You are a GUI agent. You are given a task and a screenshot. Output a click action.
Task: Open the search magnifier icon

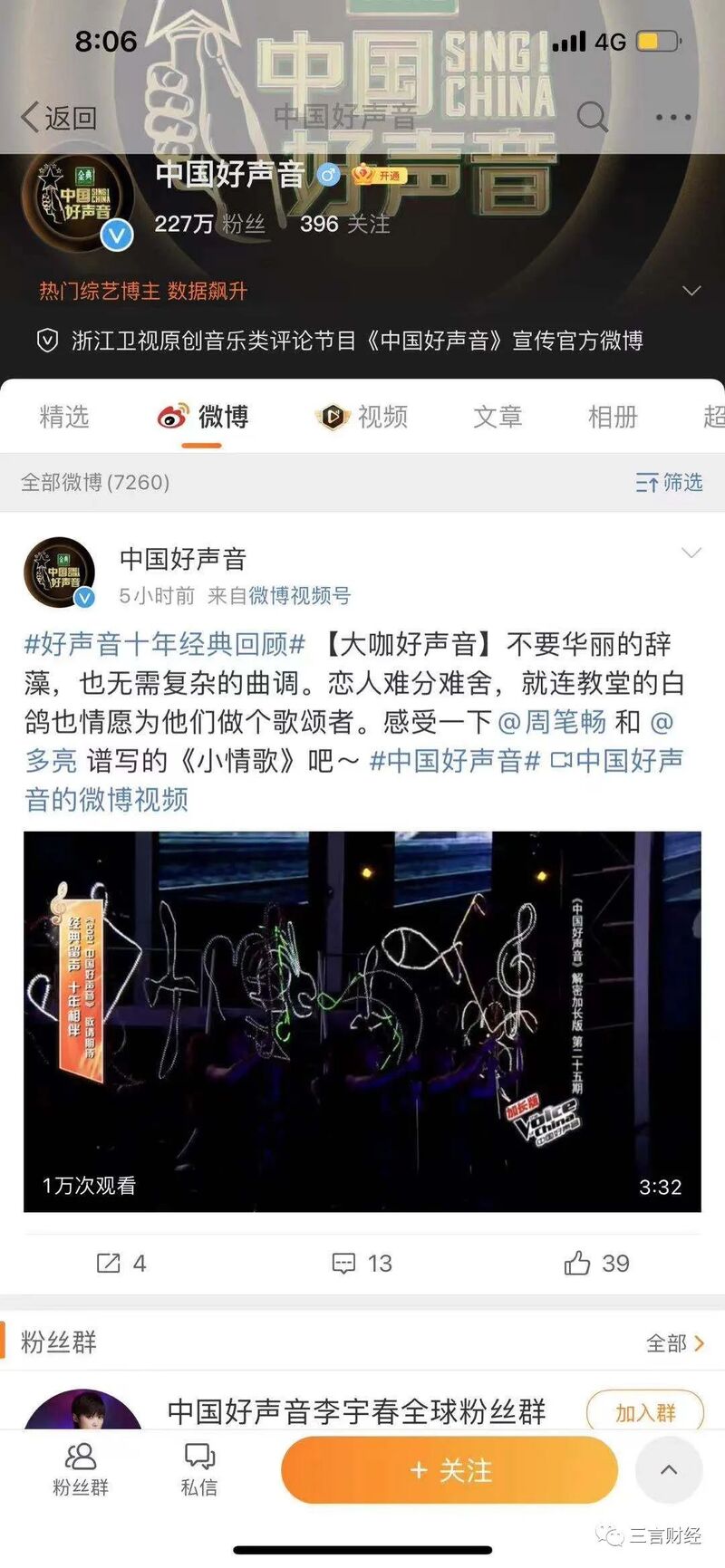coord(592,117)
